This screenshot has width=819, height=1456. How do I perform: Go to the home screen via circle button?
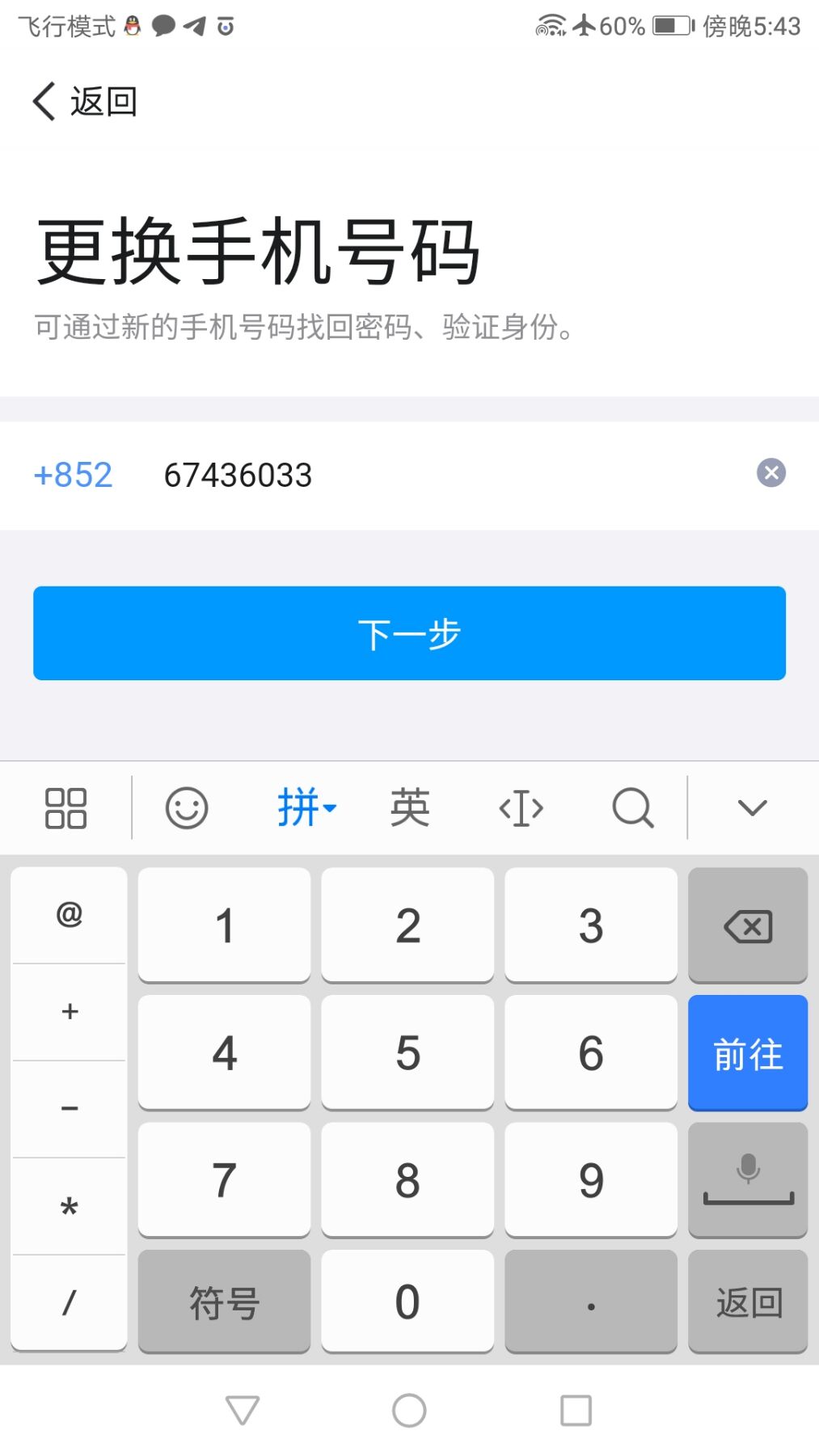point(409,1411)
